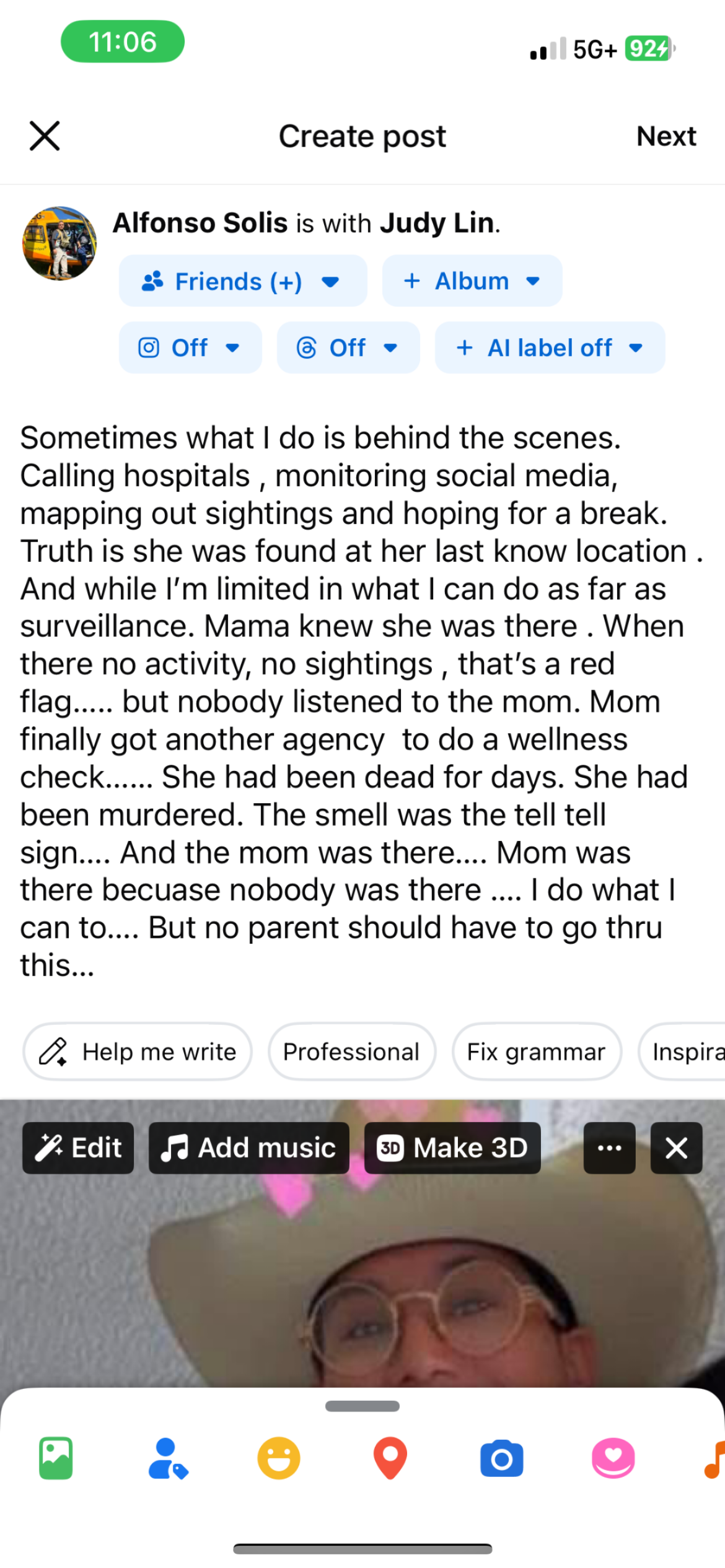Edit the attached photo

pos(78,1148)
